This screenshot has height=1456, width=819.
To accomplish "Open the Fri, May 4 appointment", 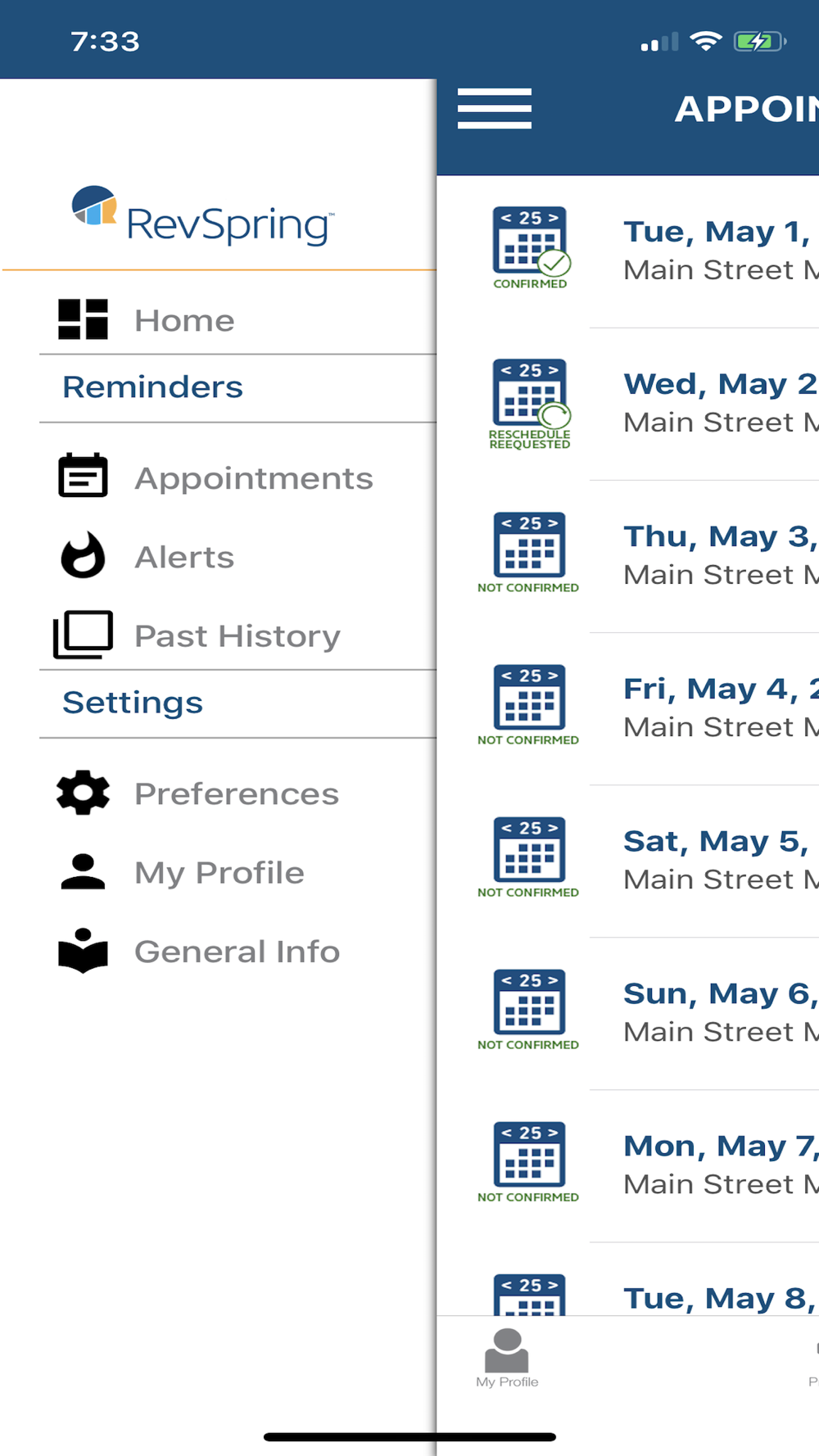I will tap(628, 709).
